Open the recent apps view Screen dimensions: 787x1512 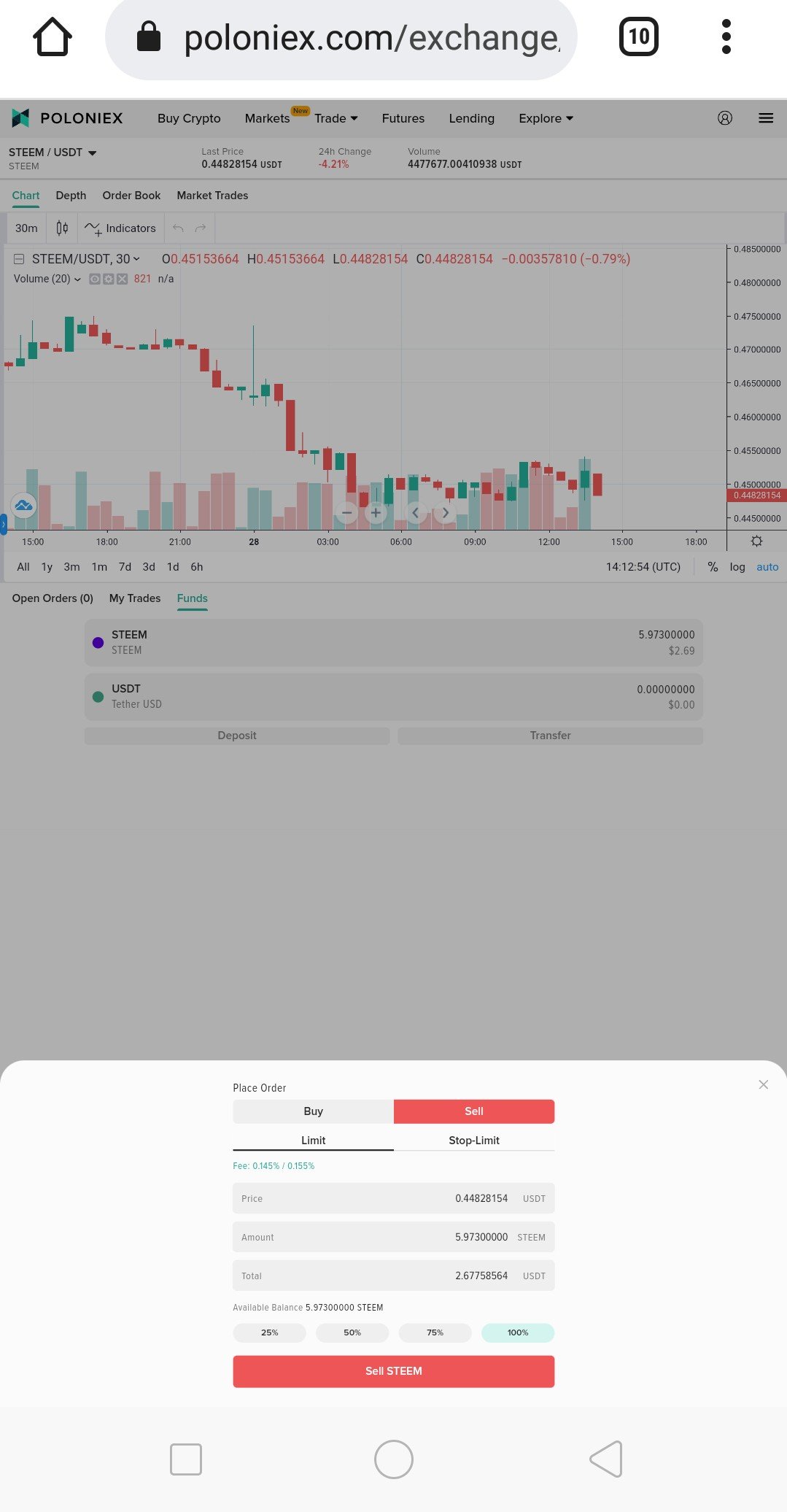click(x=186, y=1459)
